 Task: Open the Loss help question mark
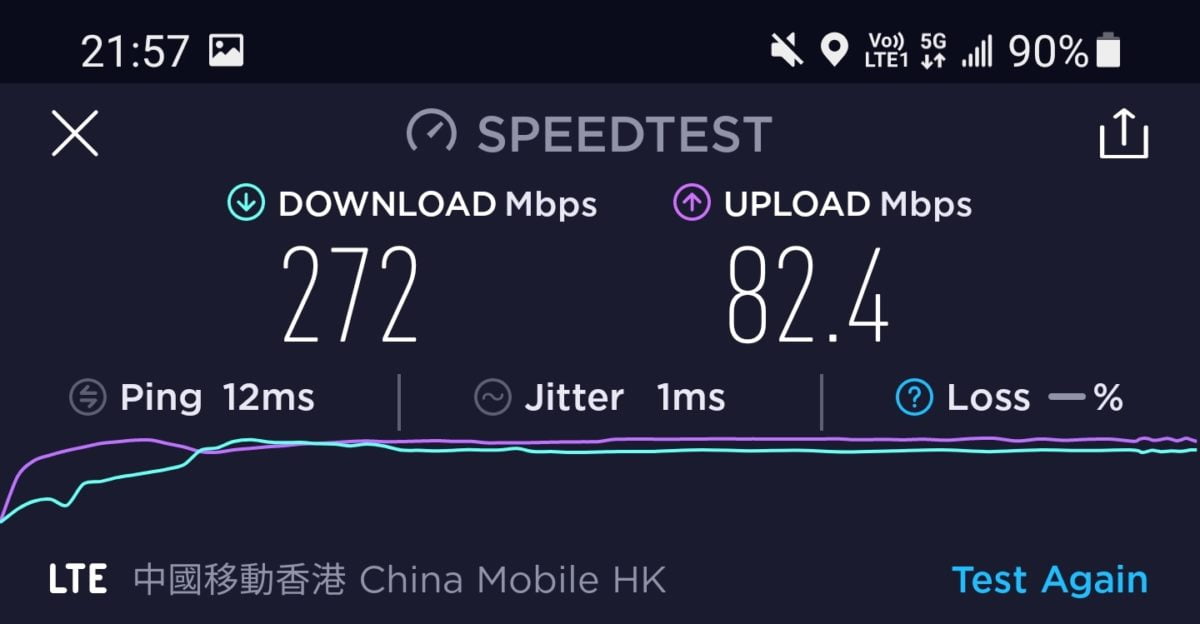coord(914,398)
